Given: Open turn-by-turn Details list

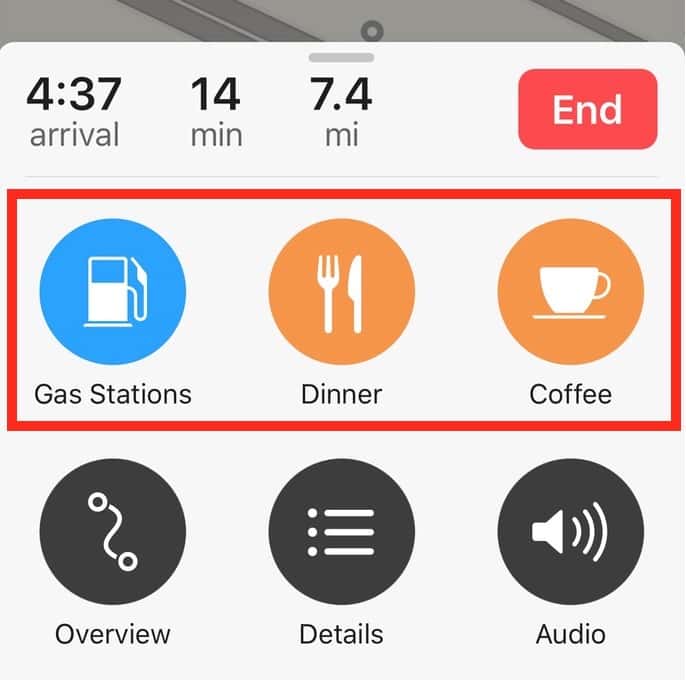Looking at the screenshot, I should pyautogui.click(x=341, y=532).
